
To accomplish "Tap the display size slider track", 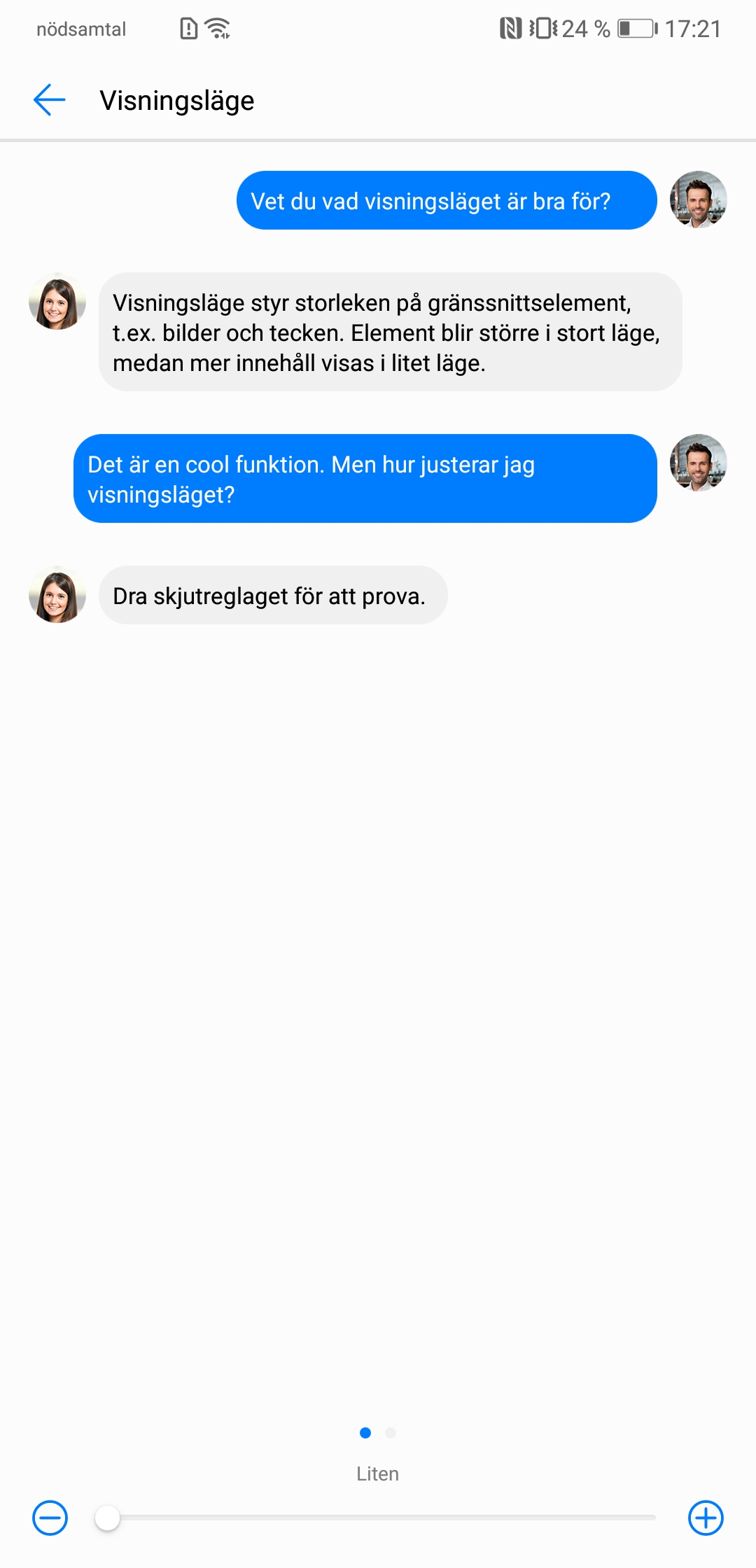I will click(x=381, y=1518).
